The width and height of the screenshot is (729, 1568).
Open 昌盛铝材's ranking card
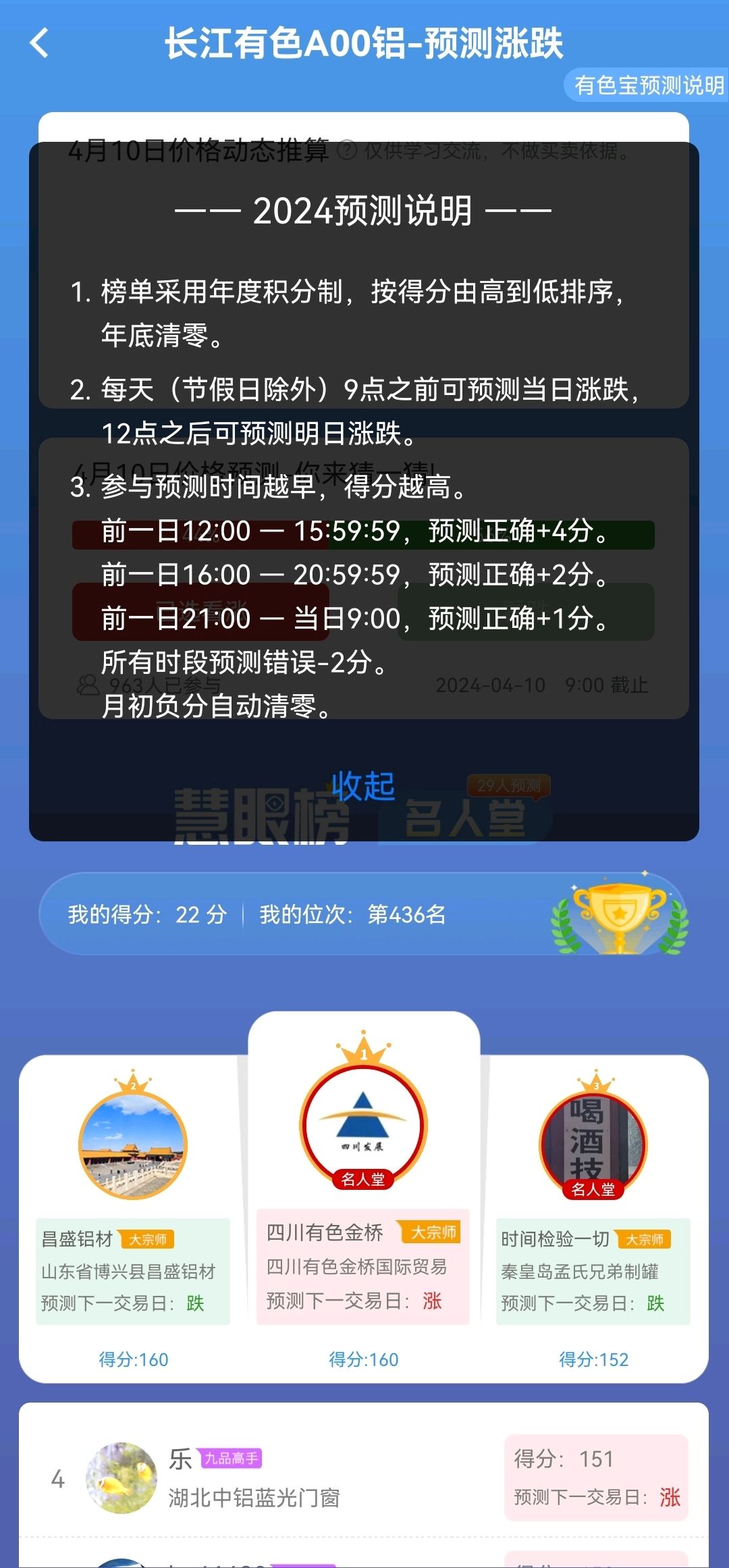pyautogui.click(x=133, y=1219)
